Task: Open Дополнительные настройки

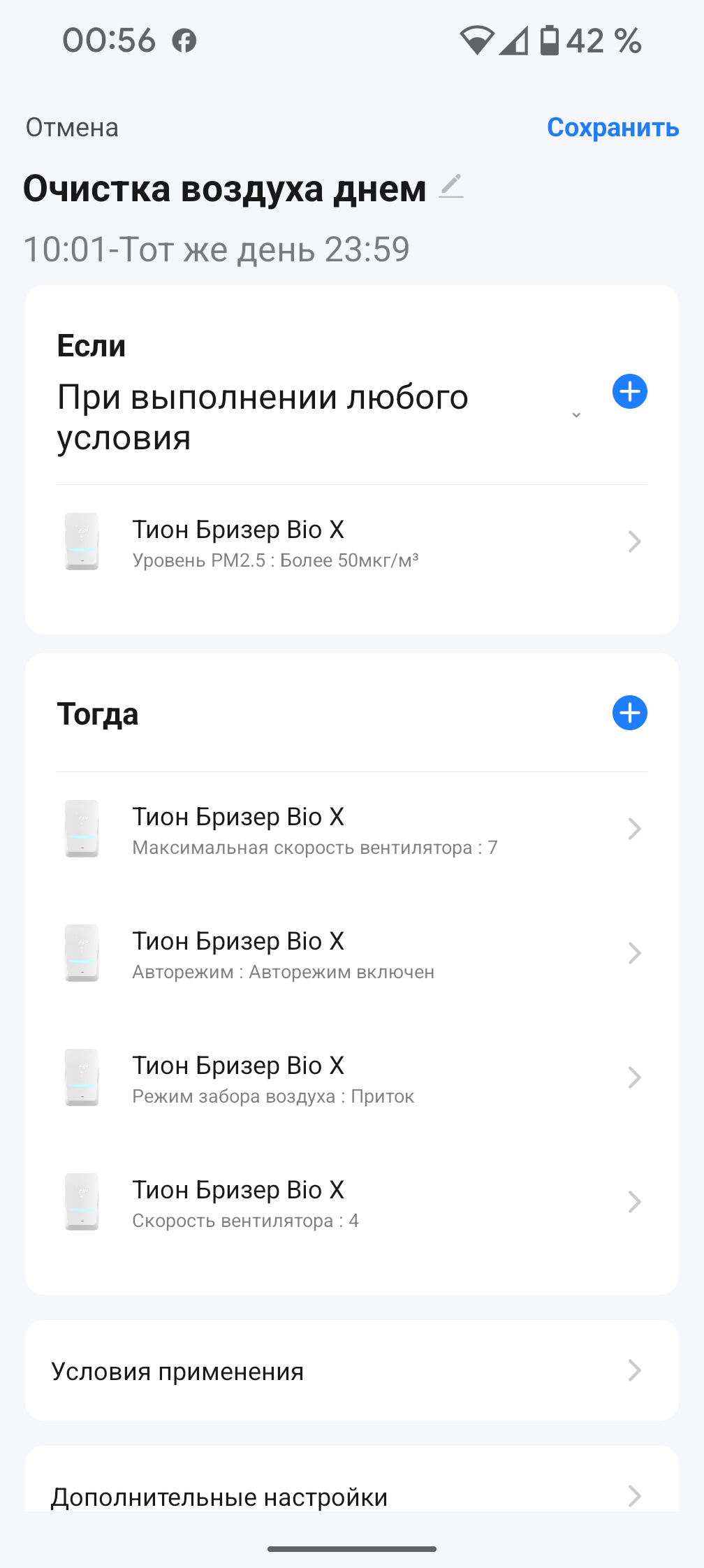Action: click(x=352, y=1495)
